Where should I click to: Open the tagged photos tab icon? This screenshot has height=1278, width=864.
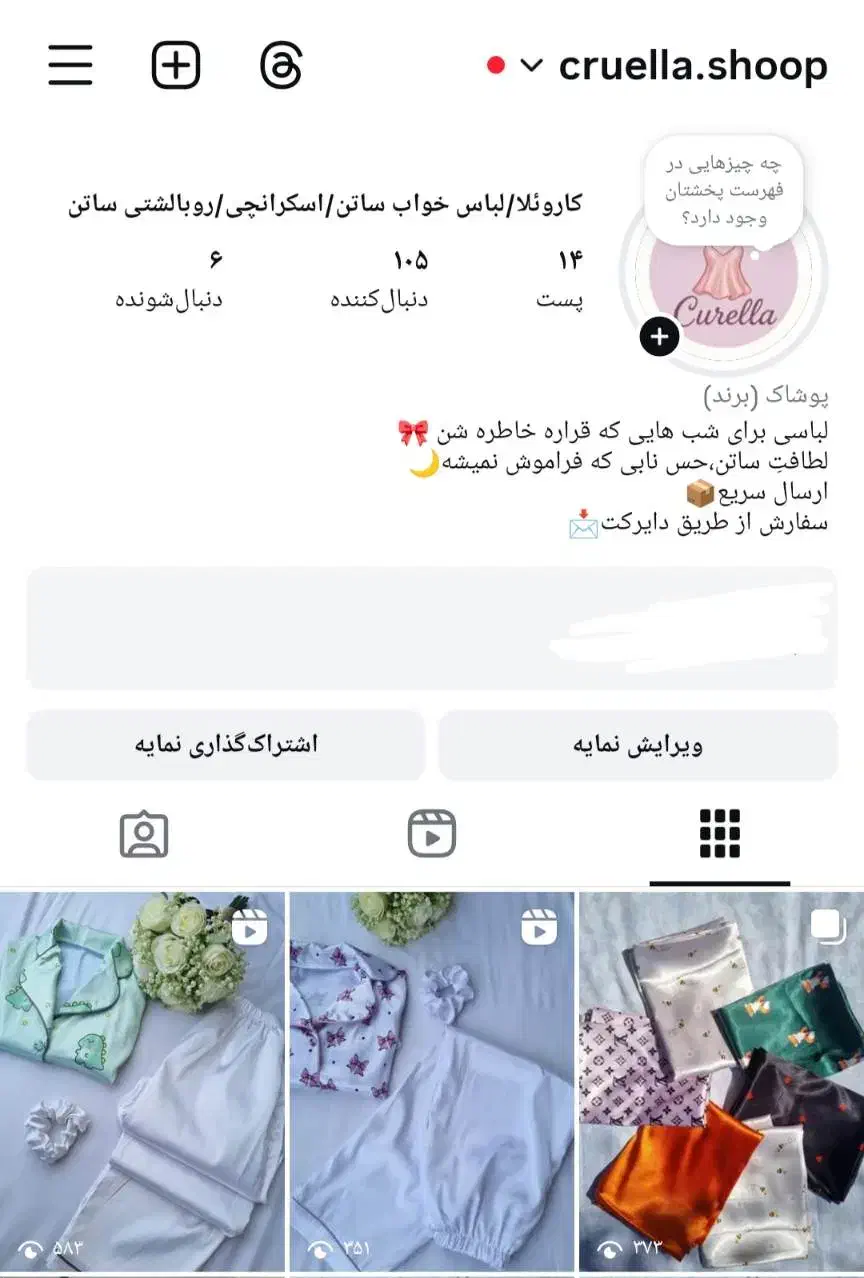point(144,833)
